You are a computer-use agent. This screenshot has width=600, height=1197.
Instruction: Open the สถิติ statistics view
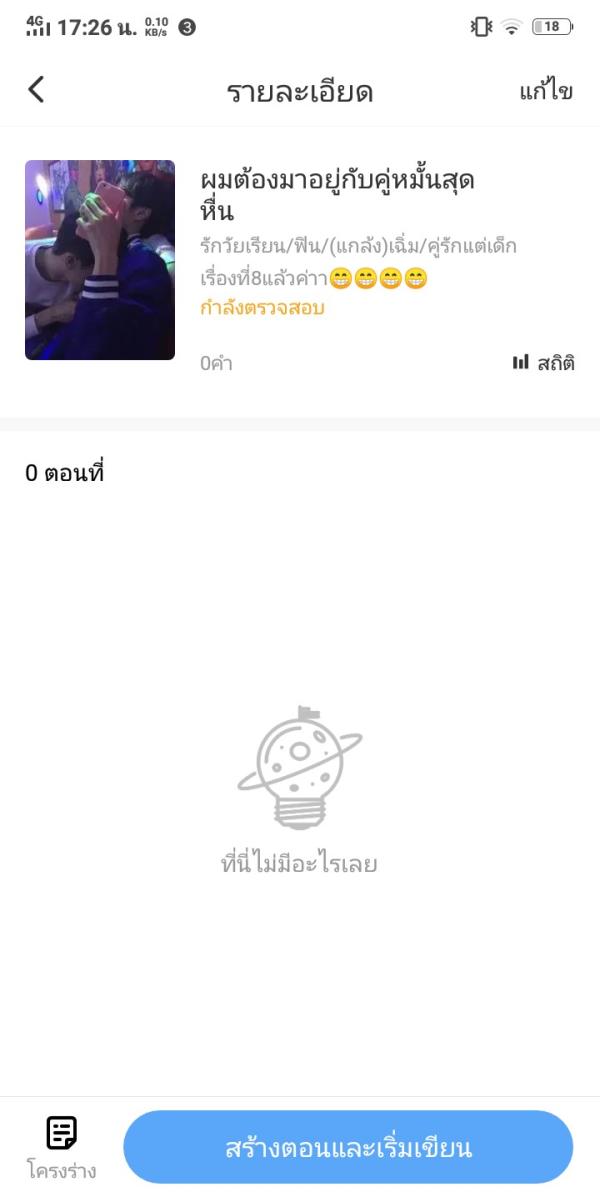544,363
